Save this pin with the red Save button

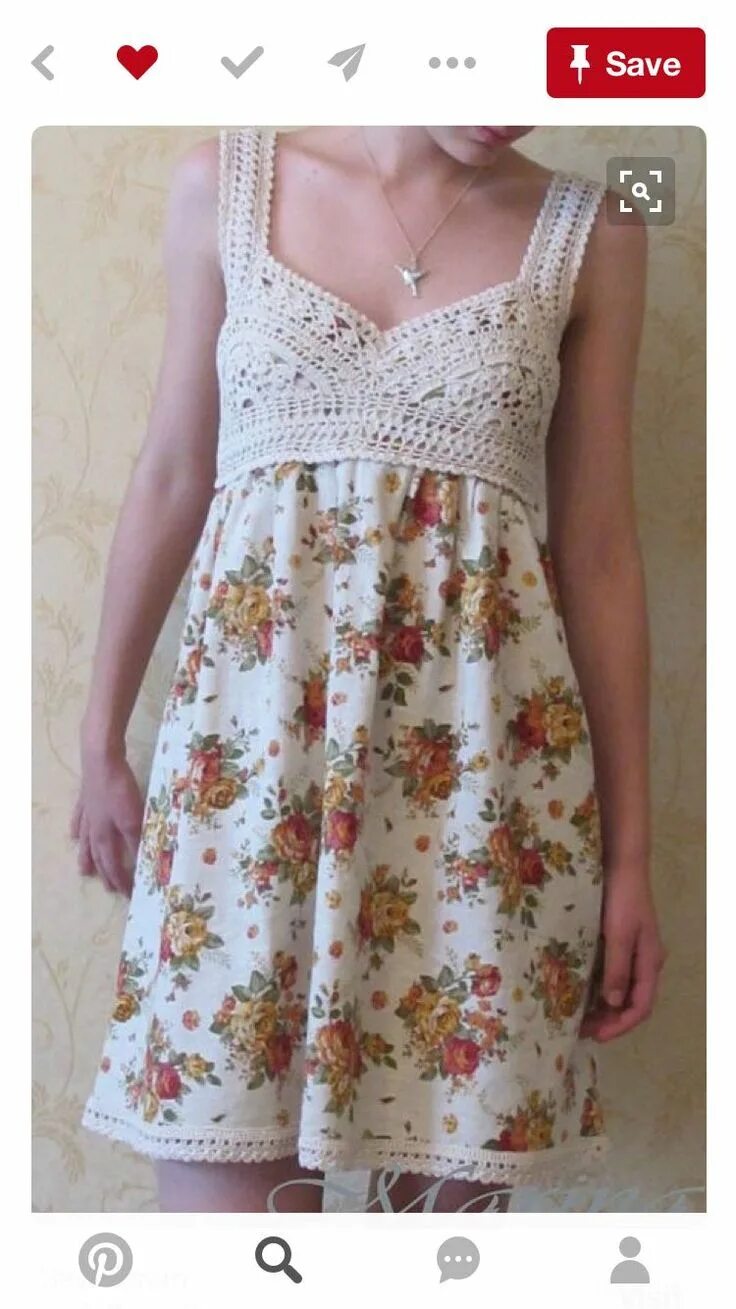click(x=626, y=63)
